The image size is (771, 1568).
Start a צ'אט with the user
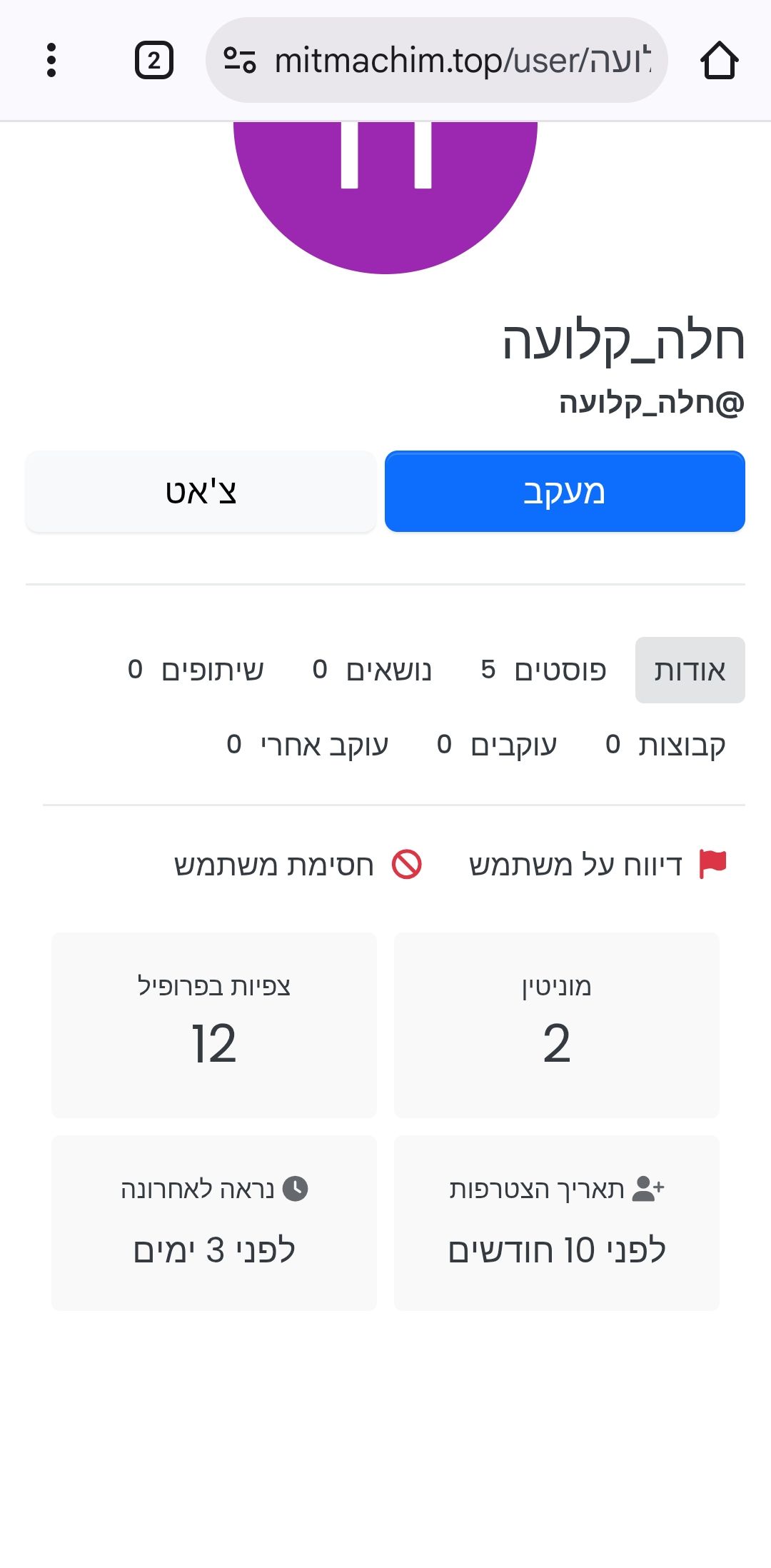200,491
